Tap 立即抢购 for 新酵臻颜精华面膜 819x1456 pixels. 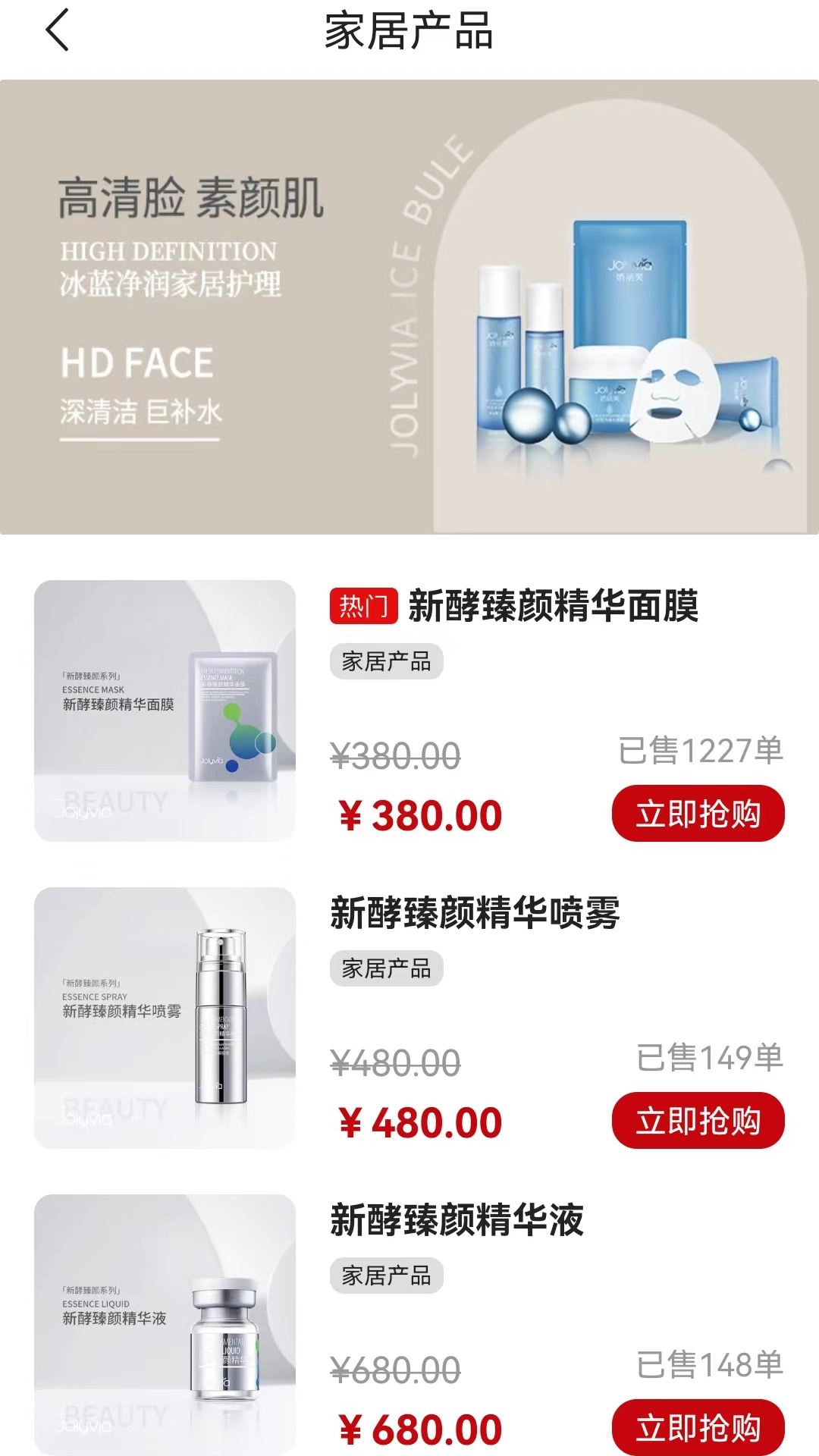698,814
